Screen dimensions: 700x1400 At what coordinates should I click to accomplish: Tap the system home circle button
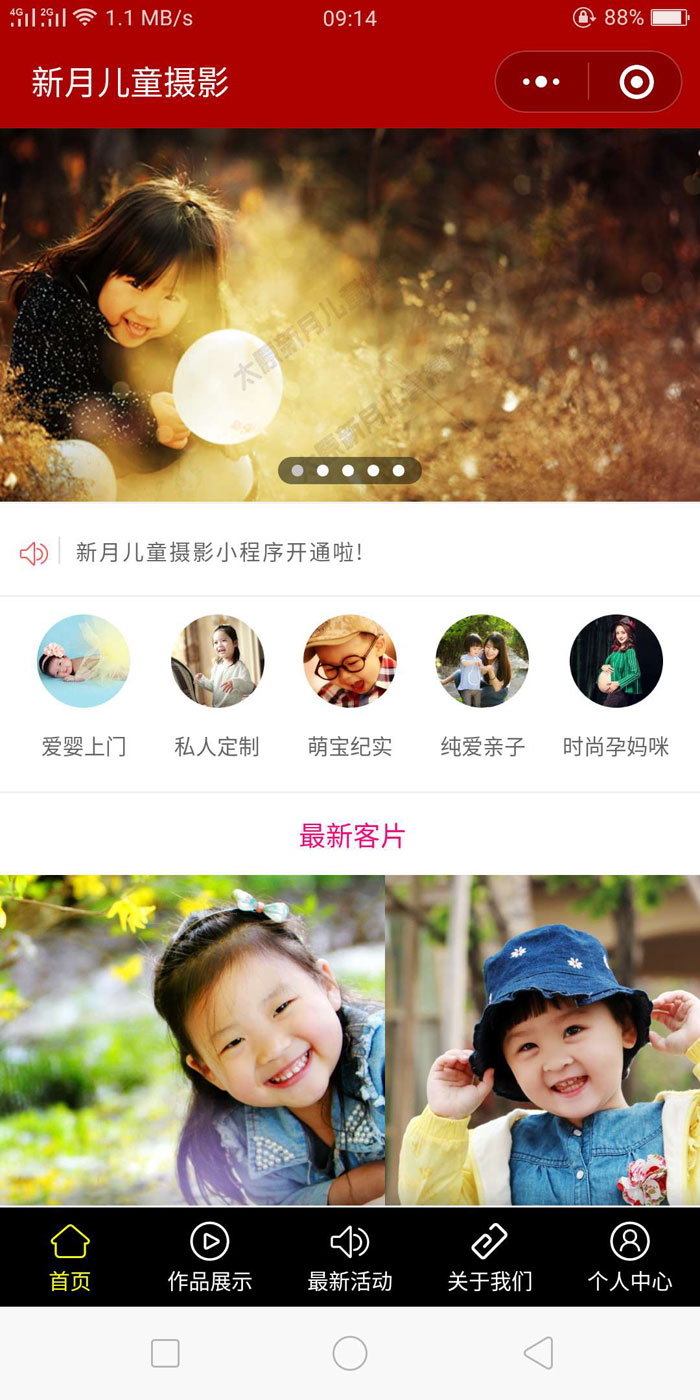pos(350,1353)
